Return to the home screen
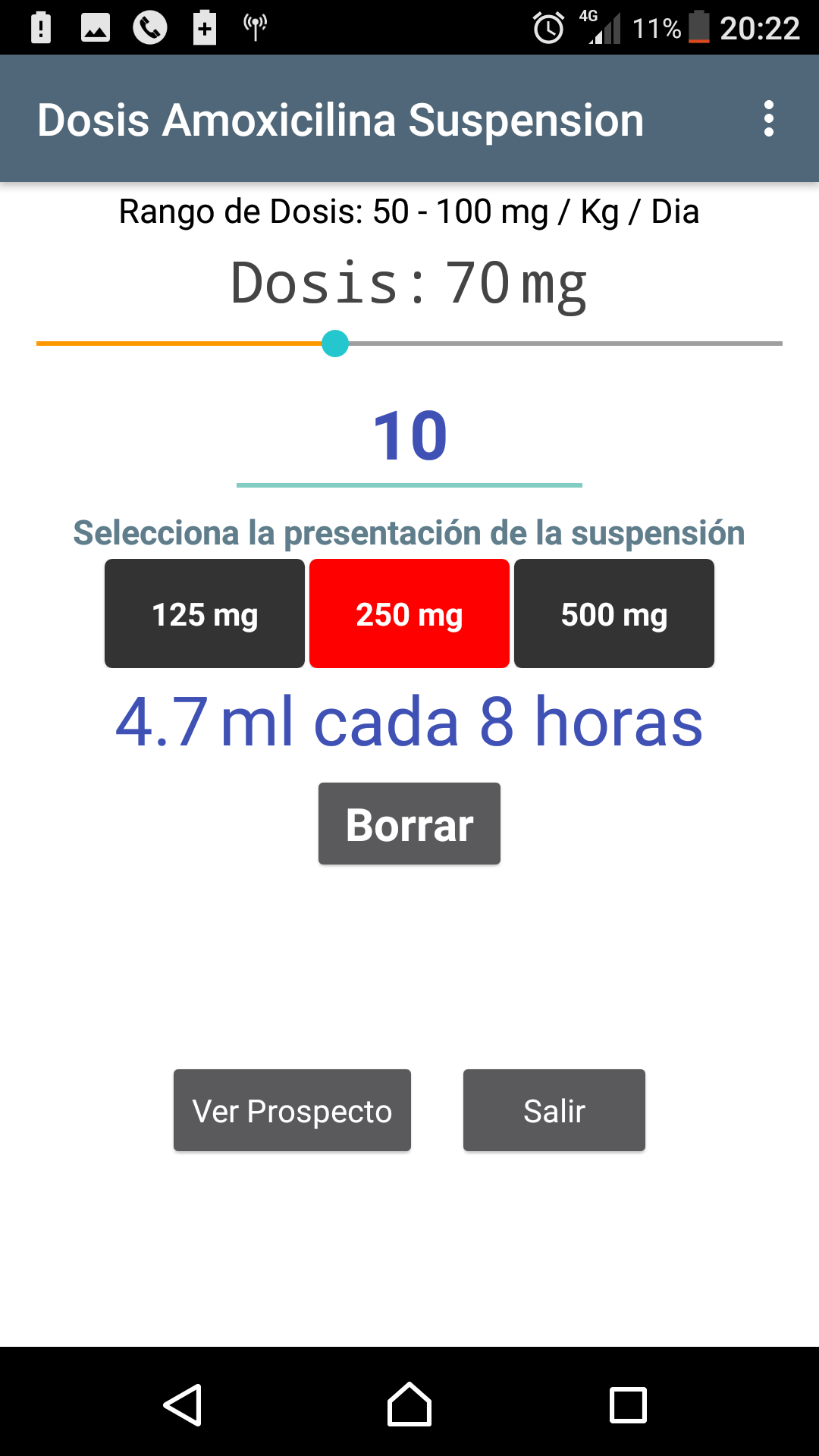The image size is (819, 1456). click(x=409, y=1404)
